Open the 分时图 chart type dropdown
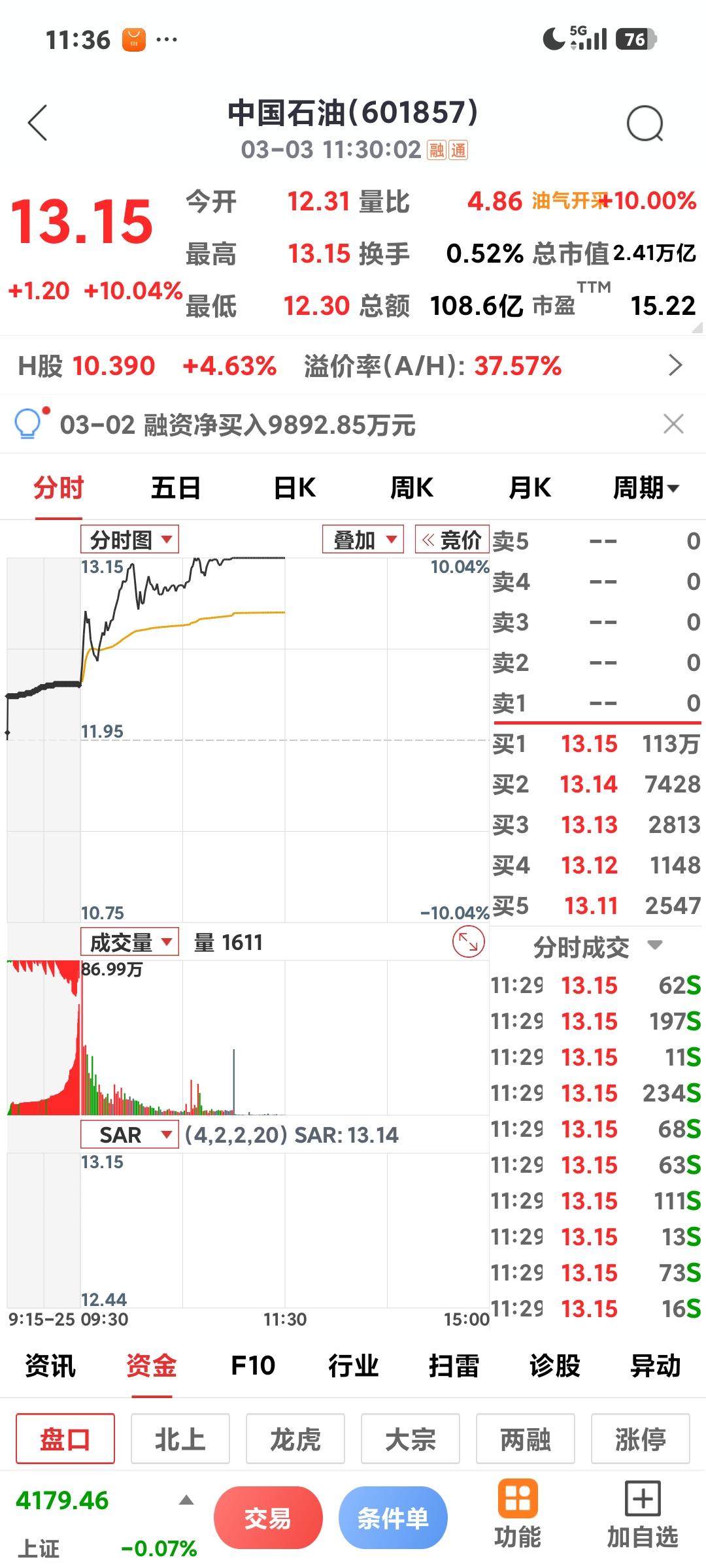706x1568 pixels. pos(129,540)
